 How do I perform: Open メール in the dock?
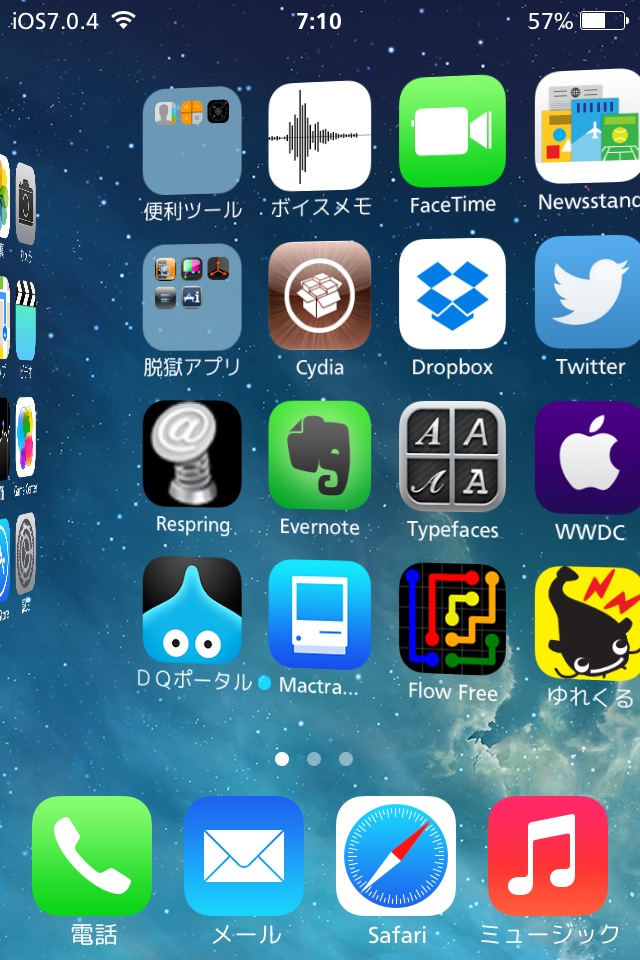point(244,856)
